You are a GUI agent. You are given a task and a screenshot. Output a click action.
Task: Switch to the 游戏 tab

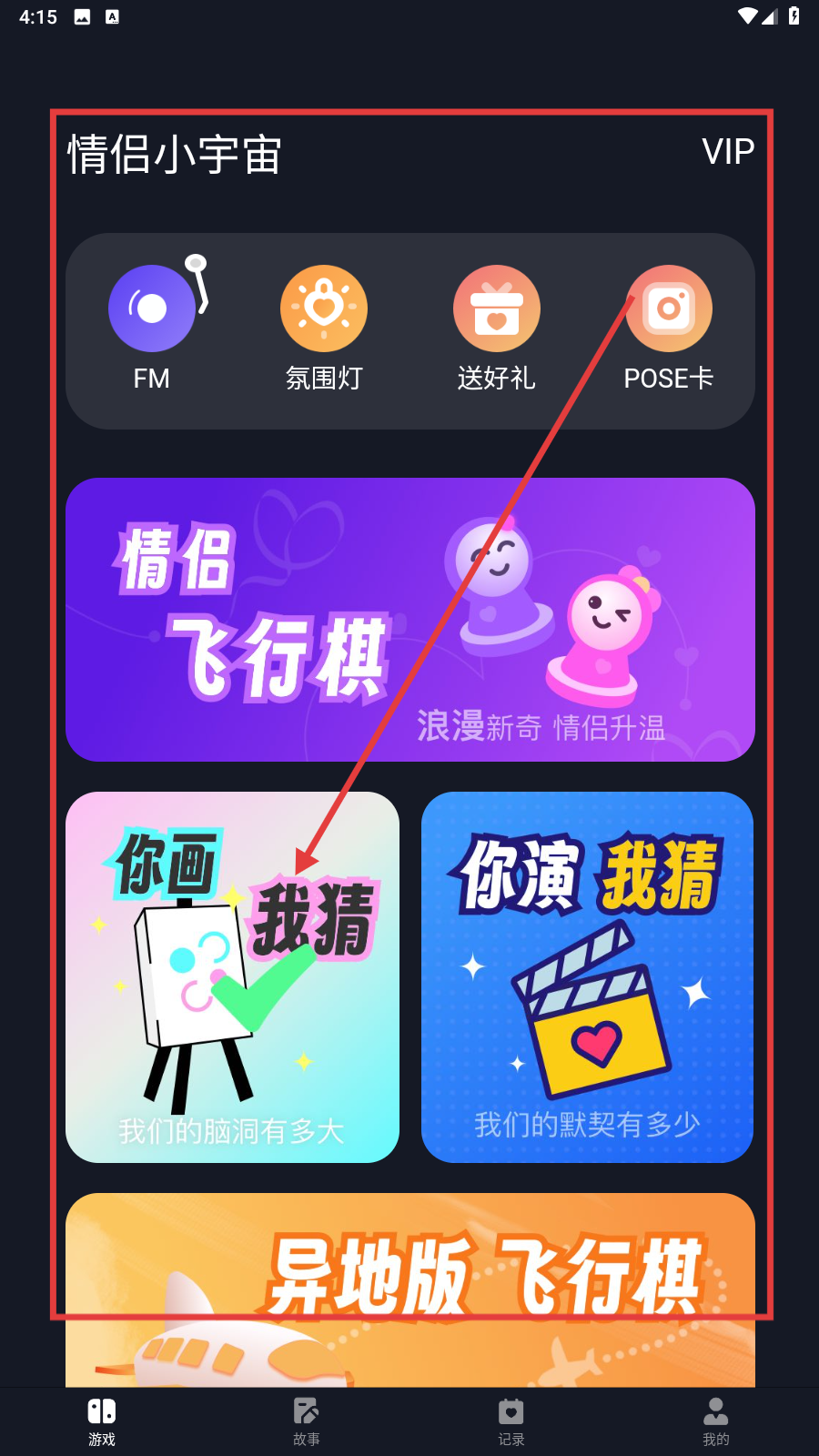[x=102, y=1421]
